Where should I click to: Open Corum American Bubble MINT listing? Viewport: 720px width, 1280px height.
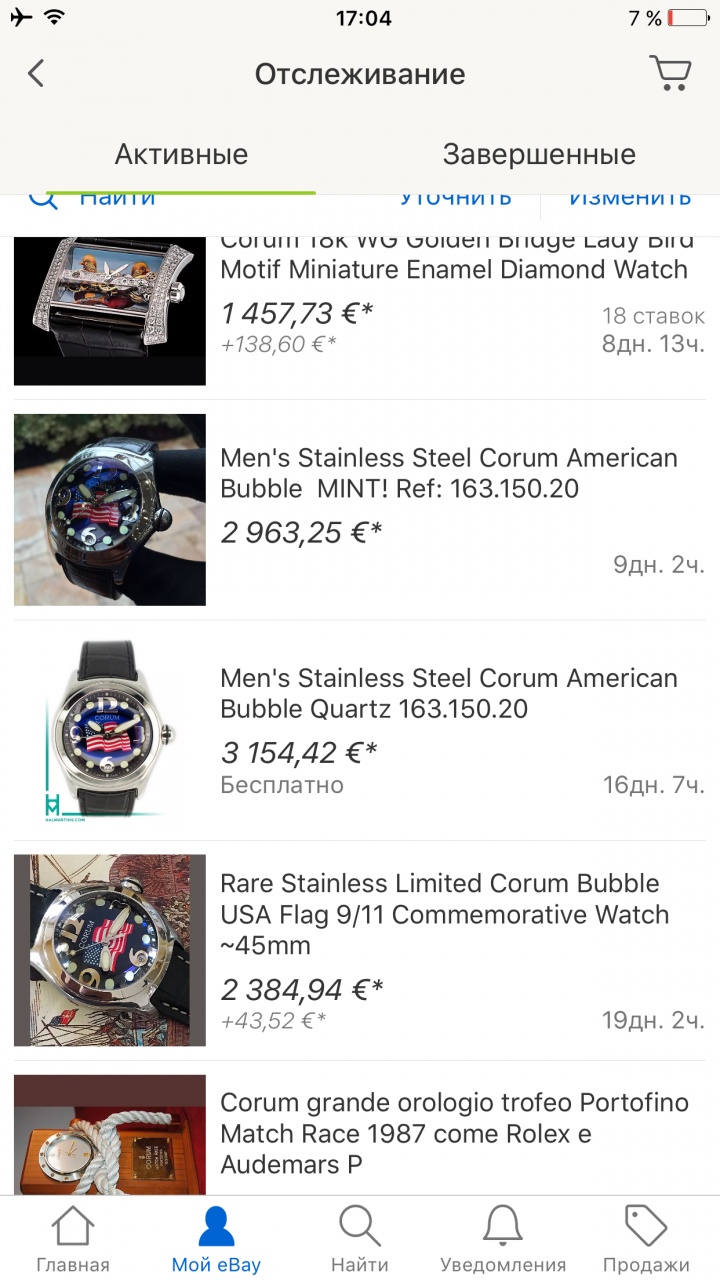[448, 473]
